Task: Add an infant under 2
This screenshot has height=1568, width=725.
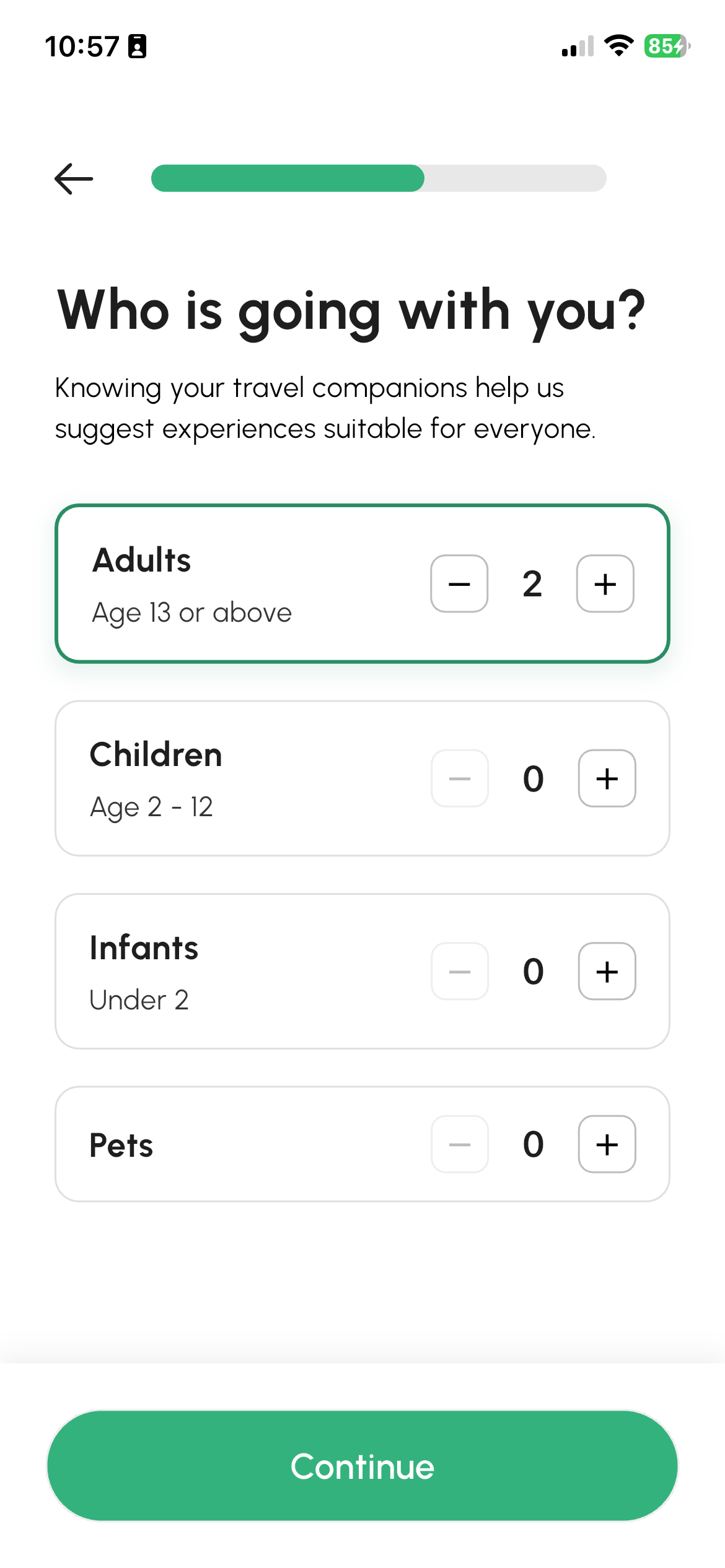Action: click(x=607, y=971)
